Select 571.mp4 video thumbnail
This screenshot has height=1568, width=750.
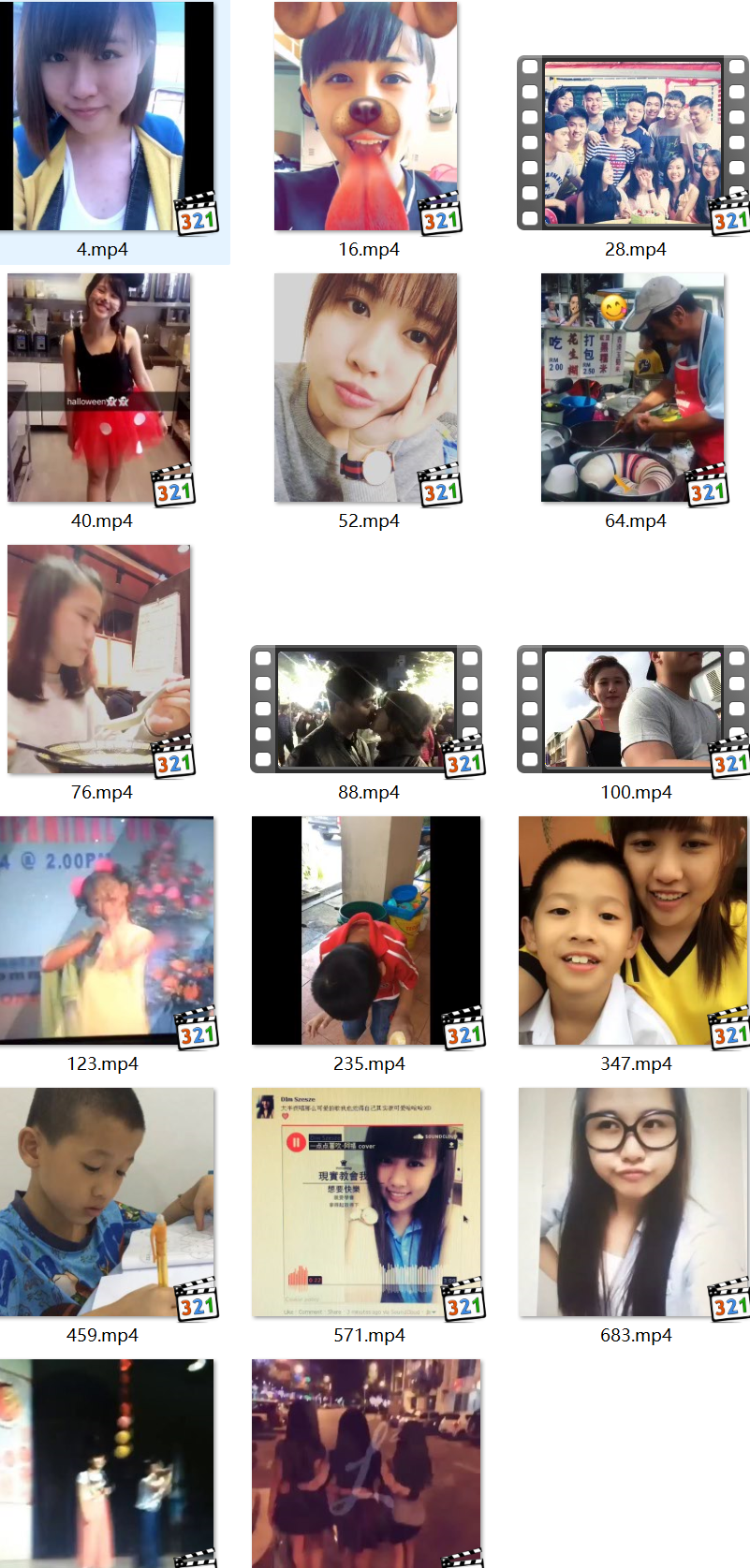(366, 1202)
